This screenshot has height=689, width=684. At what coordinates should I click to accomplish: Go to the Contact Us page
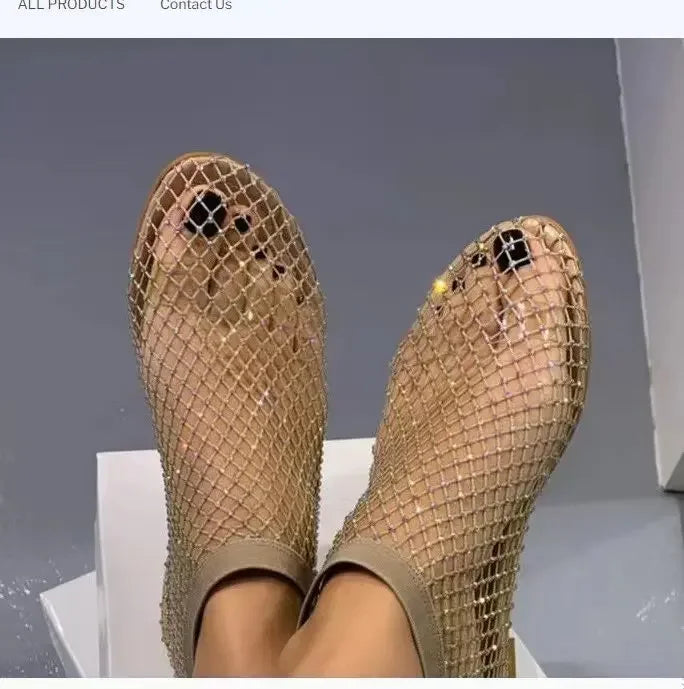196,6
